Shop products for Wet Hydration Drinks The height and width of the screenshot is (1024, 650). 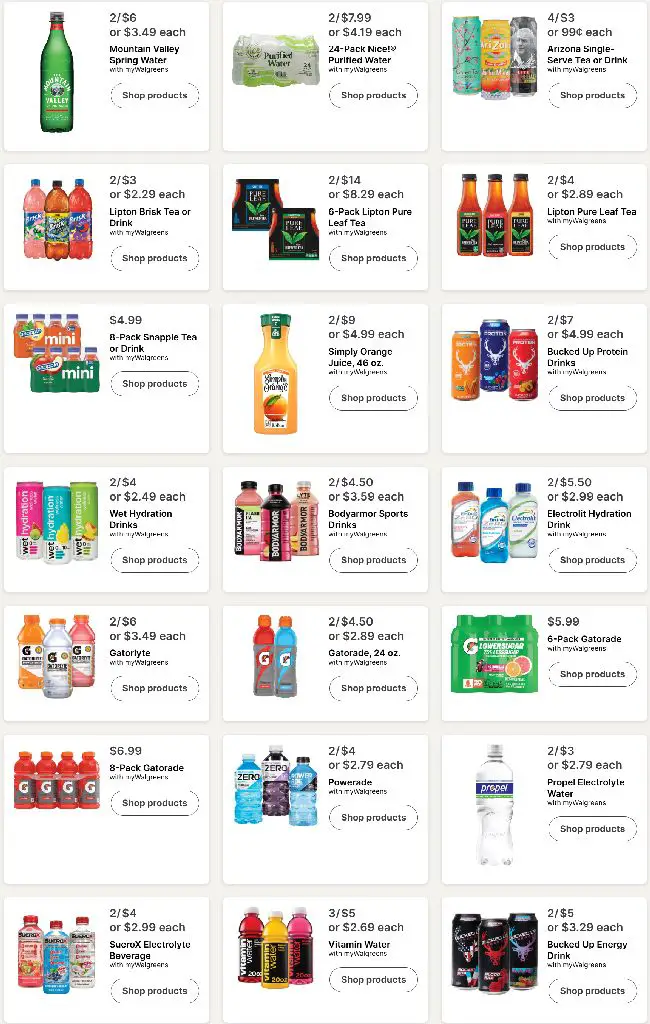[x=155, y=560]
